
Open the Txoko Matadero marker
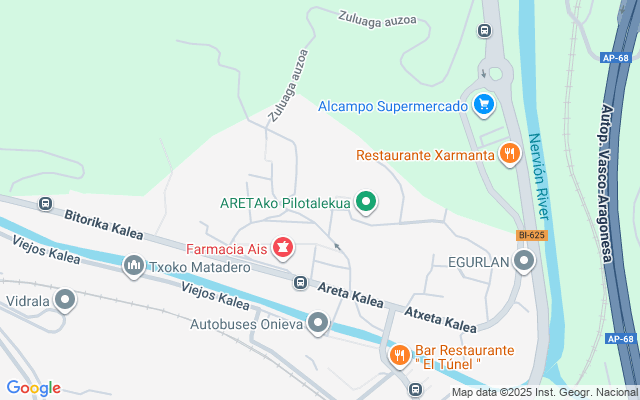pos(134,267)
